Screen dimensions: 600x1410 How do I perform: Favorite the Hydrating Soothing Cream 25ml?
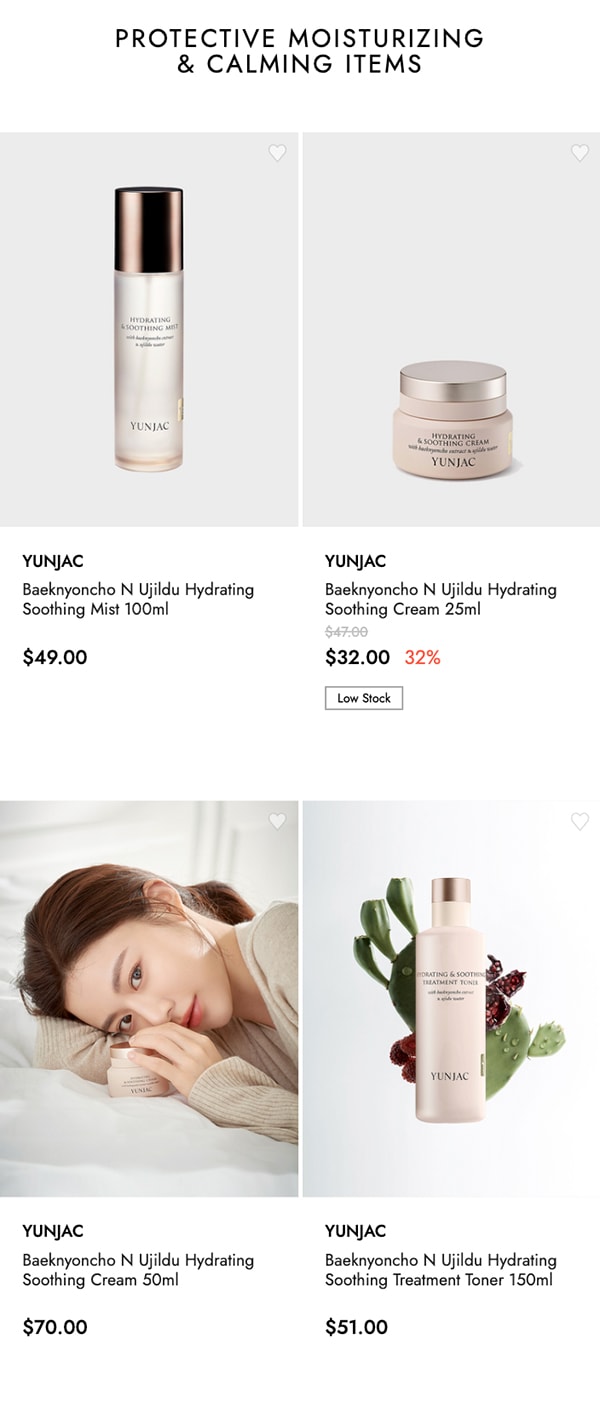[579, 153]
